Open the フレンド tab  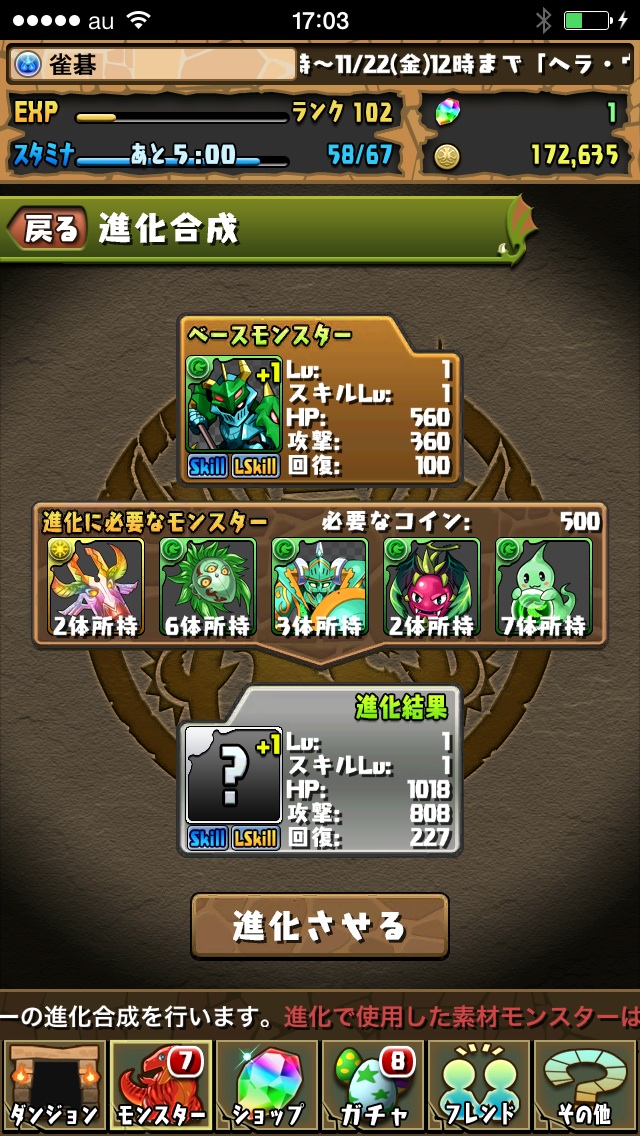(478, 1085)
